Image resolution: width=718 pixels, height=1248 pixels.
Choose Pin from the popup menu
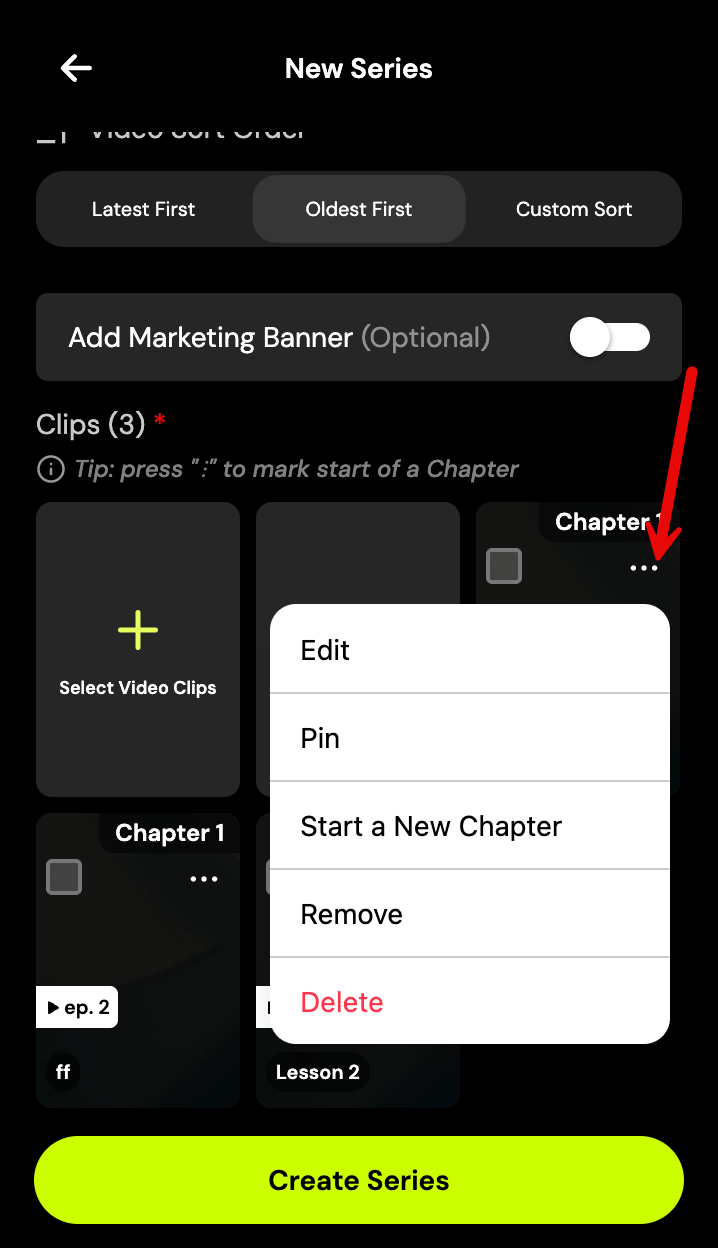coord(470,738)
